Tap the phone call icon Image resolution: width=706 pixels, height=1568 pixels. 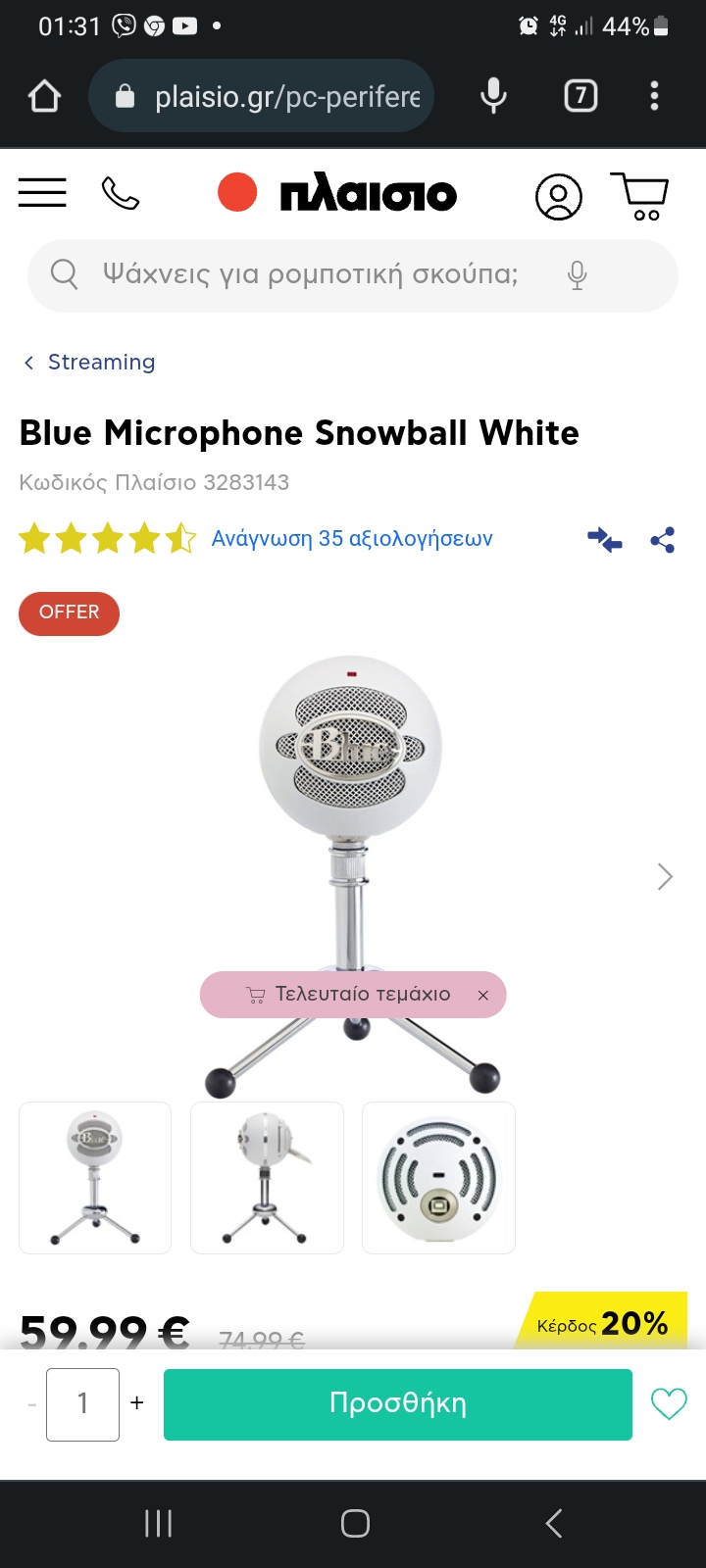121,194
